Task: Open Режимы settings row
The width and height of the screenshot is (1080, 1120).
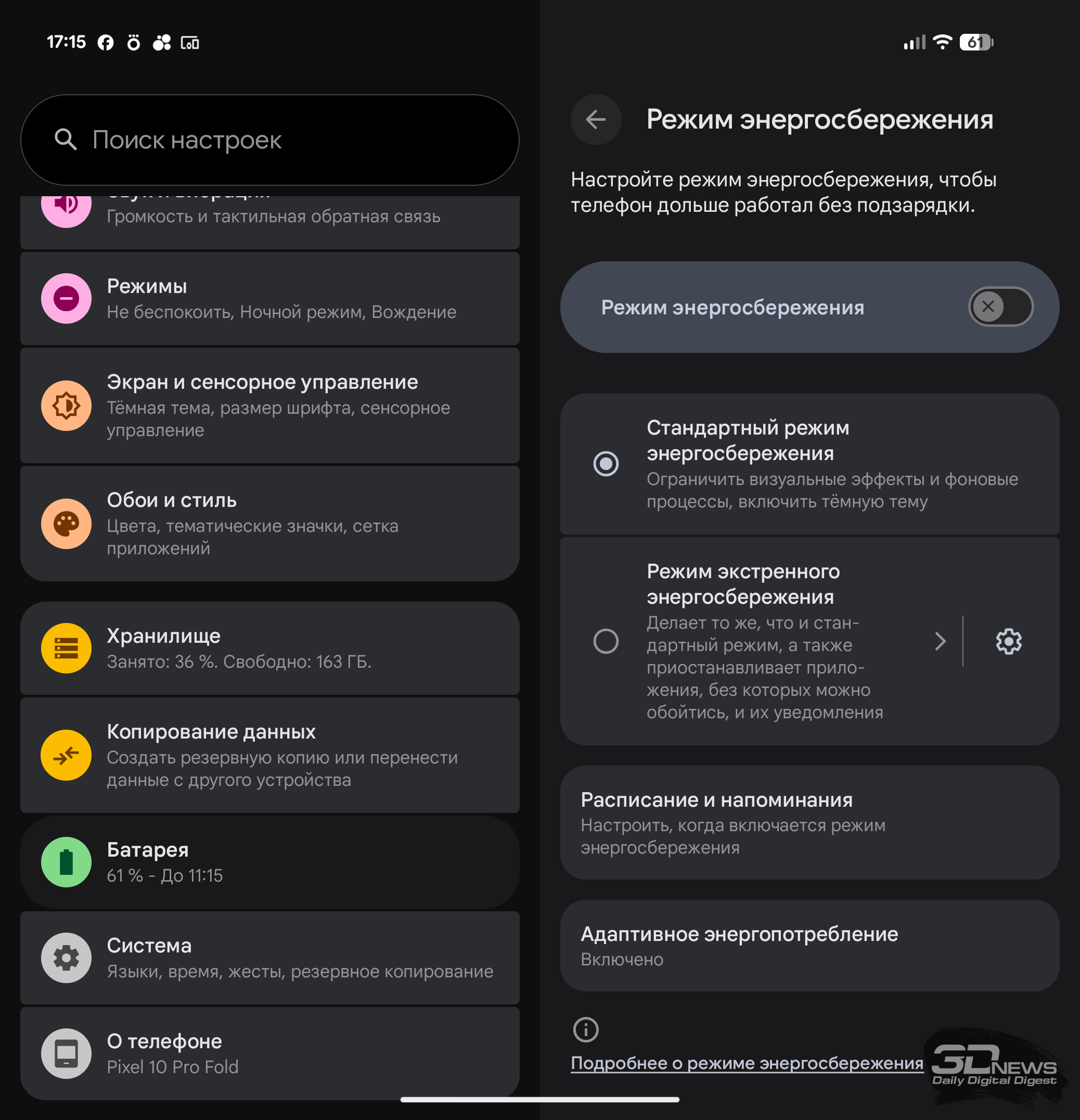Action: point(269,298)
